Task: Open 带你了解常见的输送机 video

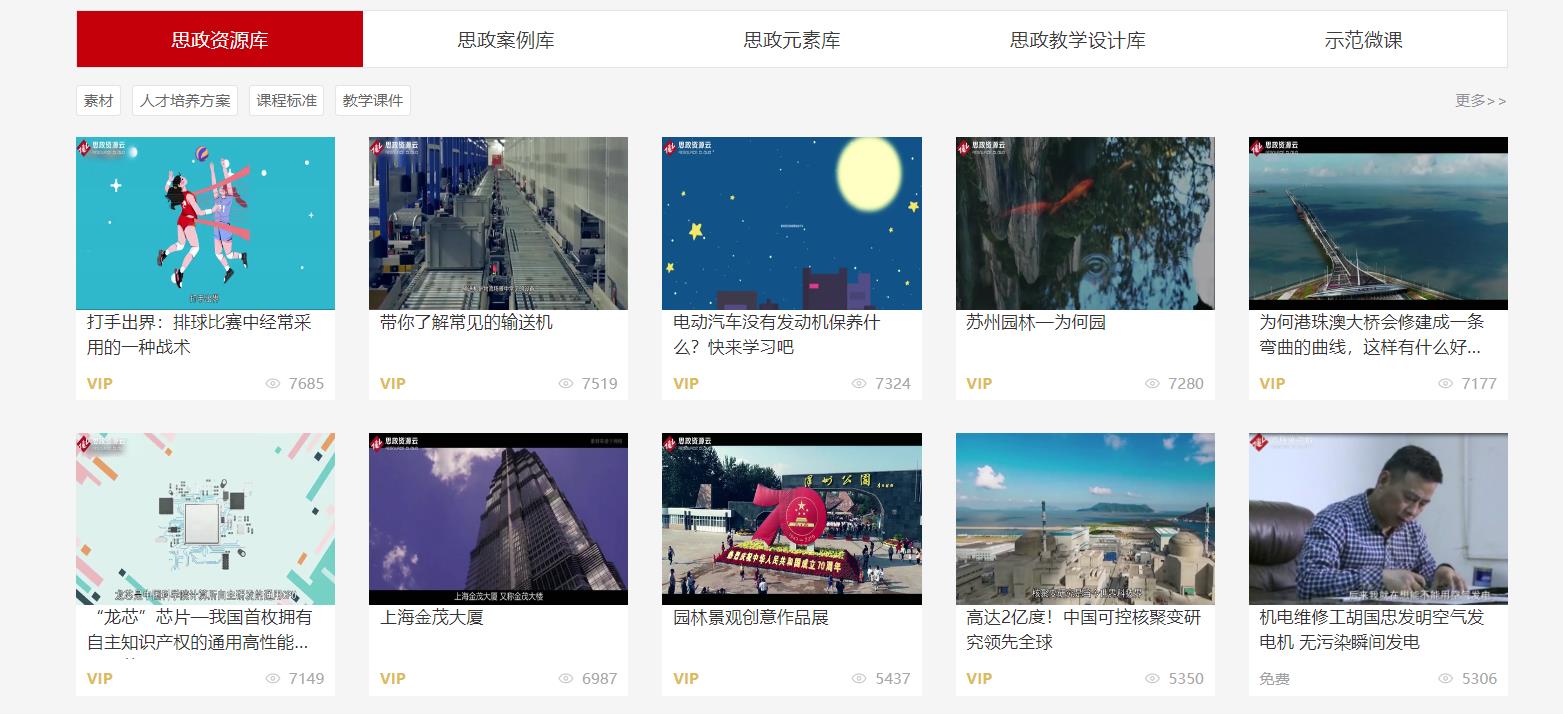Action: 498,224
